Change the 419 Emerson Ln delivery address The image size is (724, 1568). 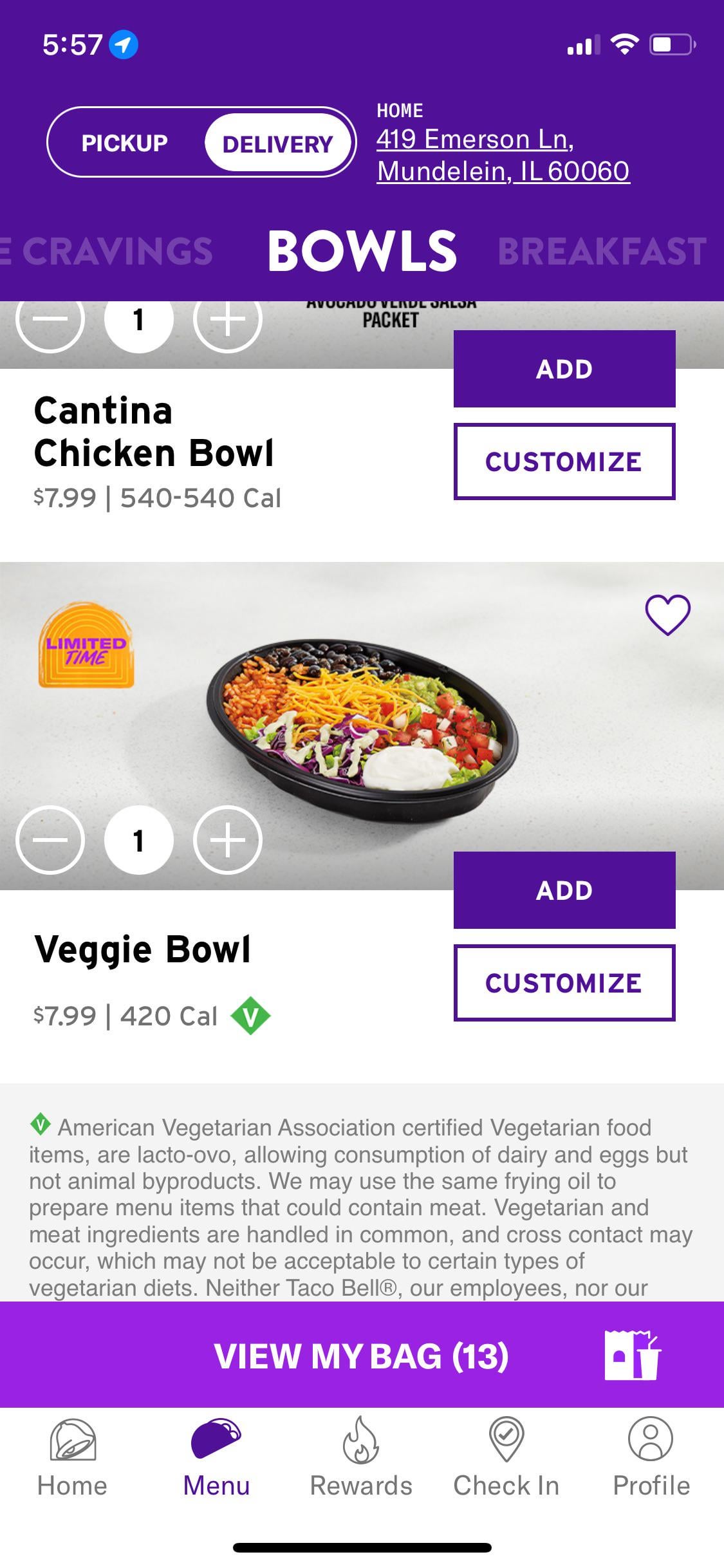coord(503,155)
